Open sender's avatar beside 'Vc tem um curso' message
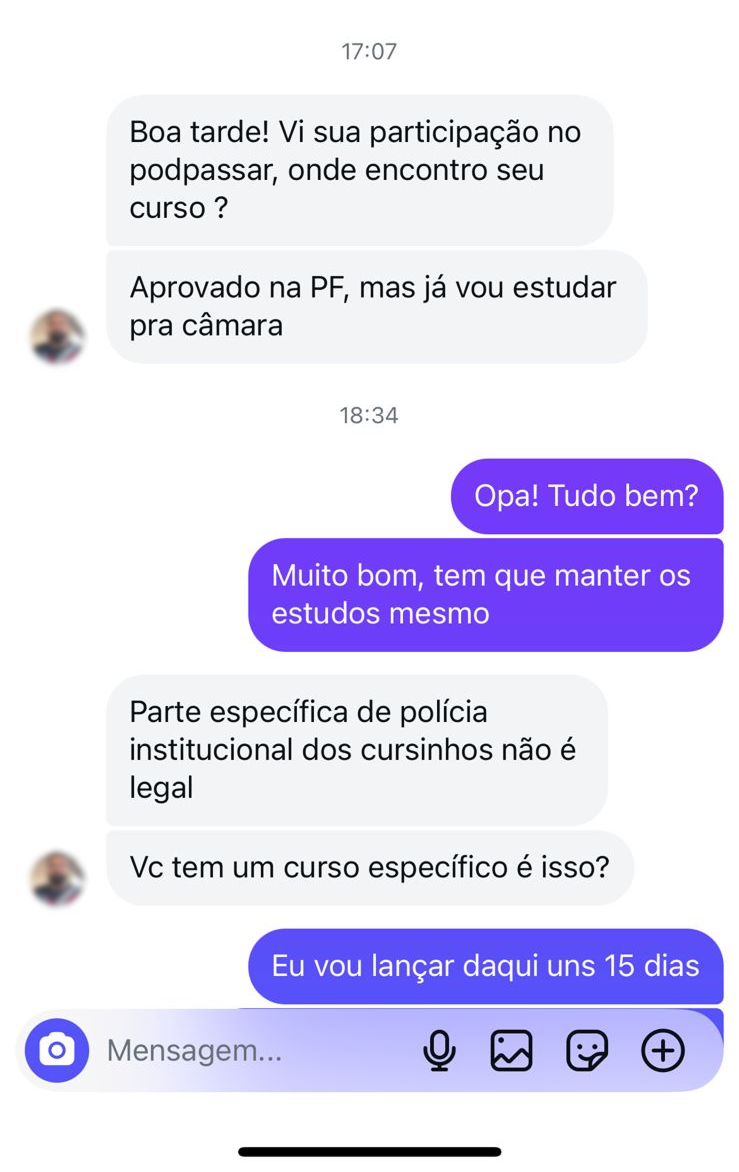This screenshot has height=1172, width=739. tap(57, 878)
